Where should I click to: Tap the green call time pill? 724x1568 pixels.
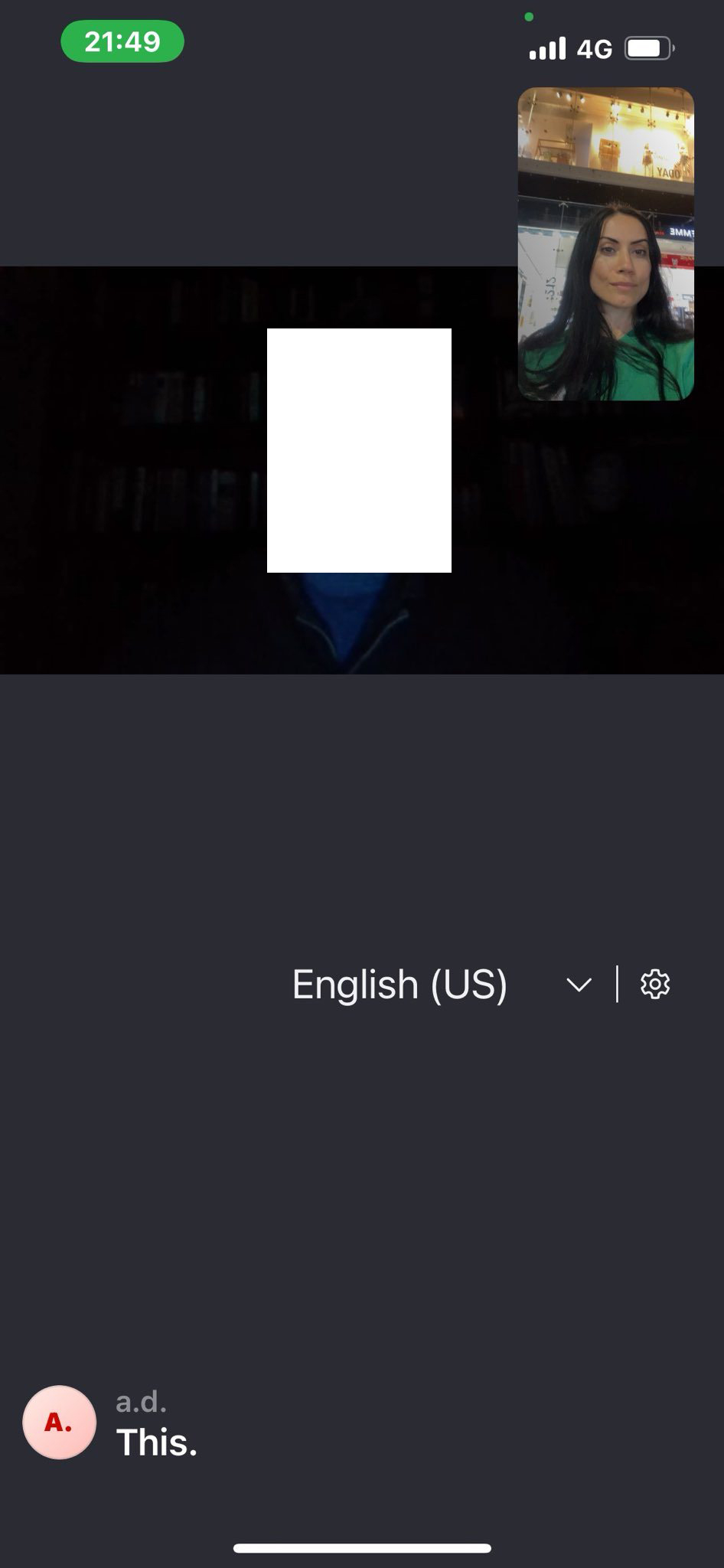(122, 41)
